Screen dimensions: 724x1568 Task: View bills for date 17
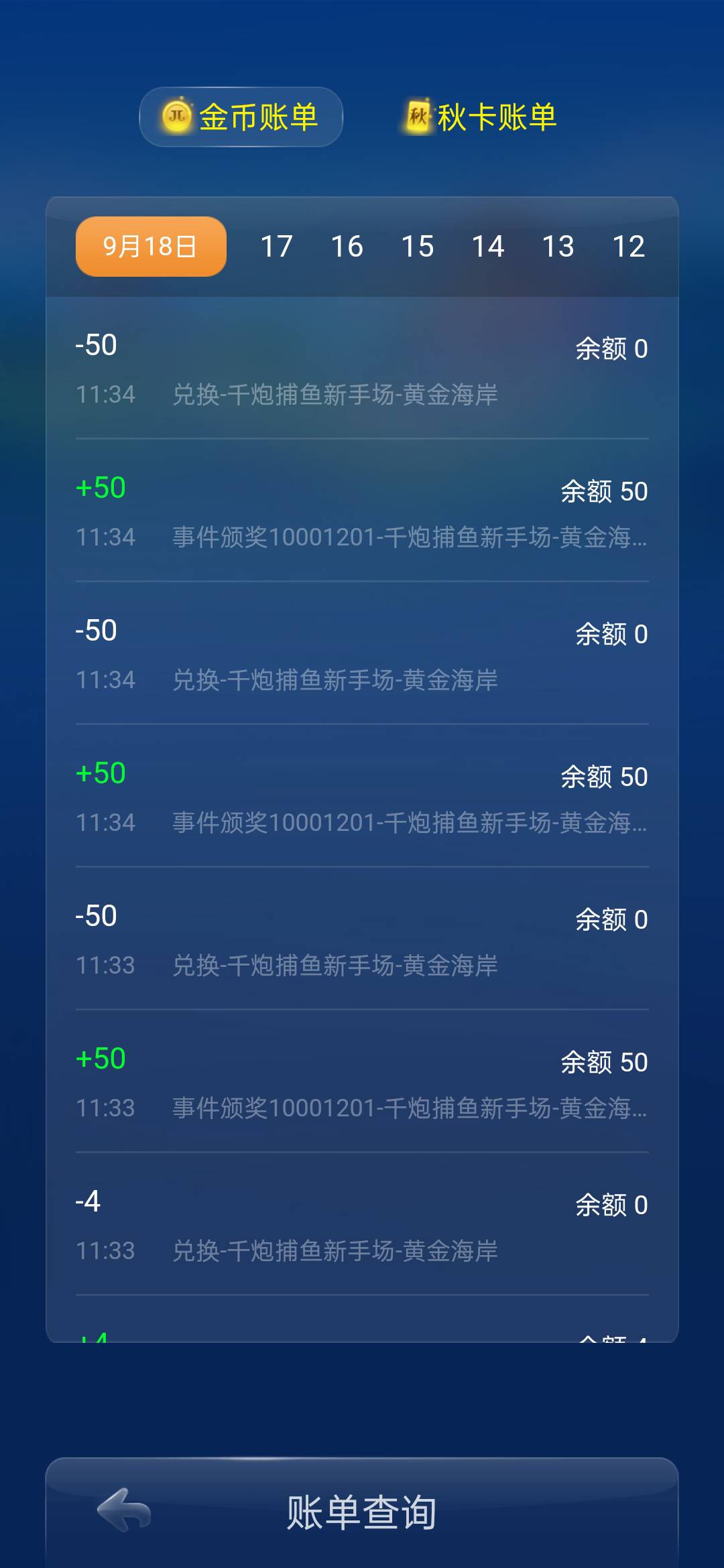click(278, 246)
